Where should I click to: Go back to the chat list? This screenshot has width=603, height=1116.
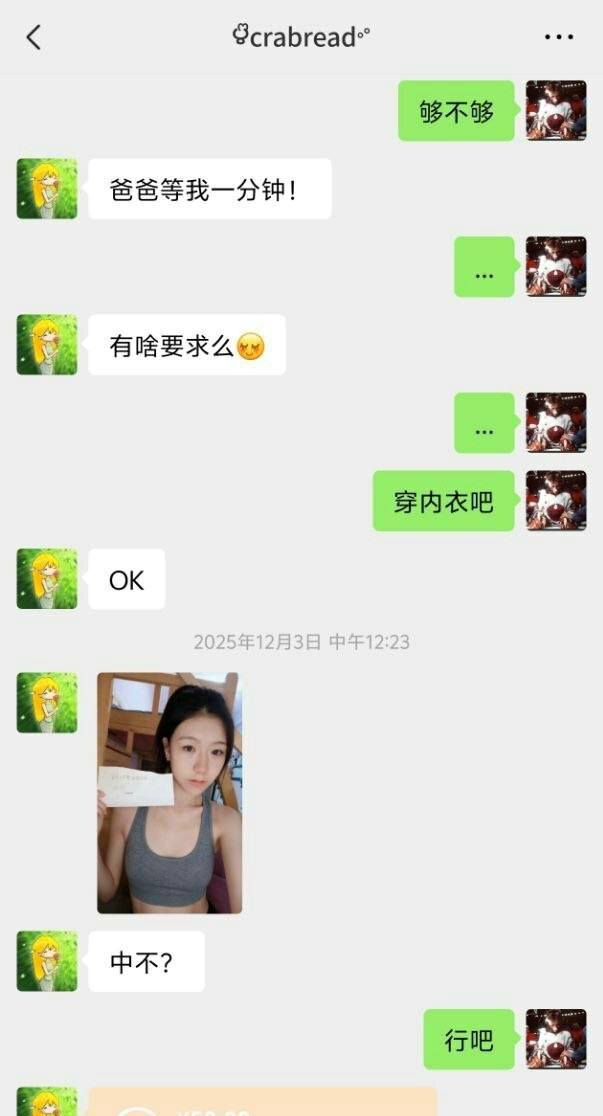34,38
